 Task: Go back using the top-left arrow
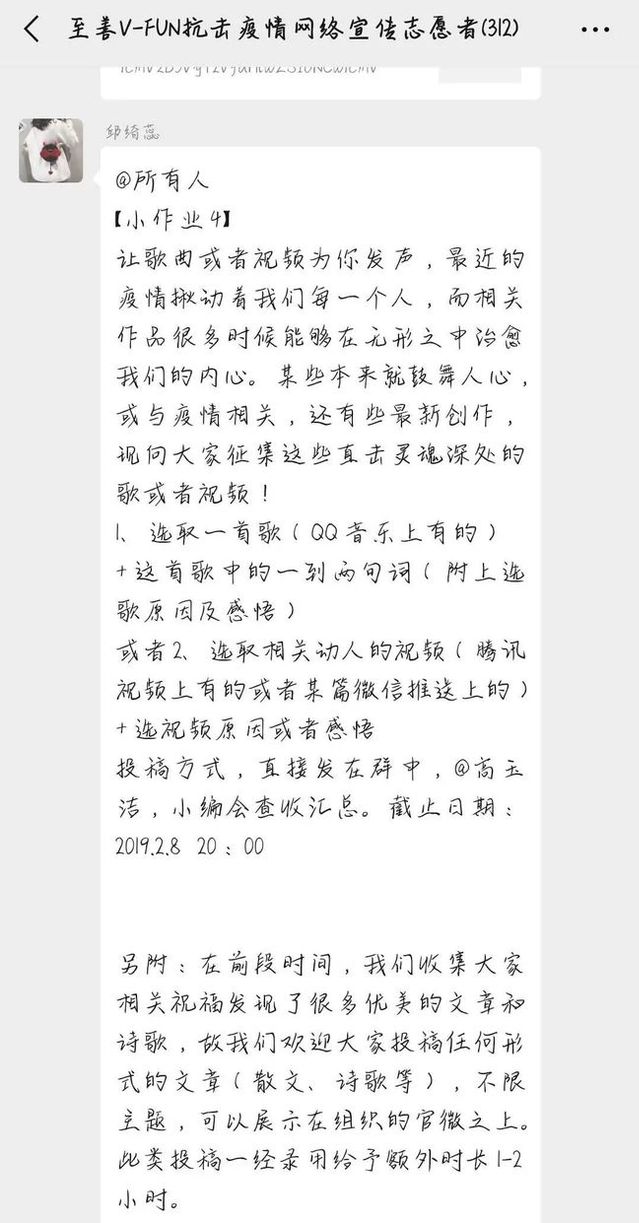coord(32,29)
